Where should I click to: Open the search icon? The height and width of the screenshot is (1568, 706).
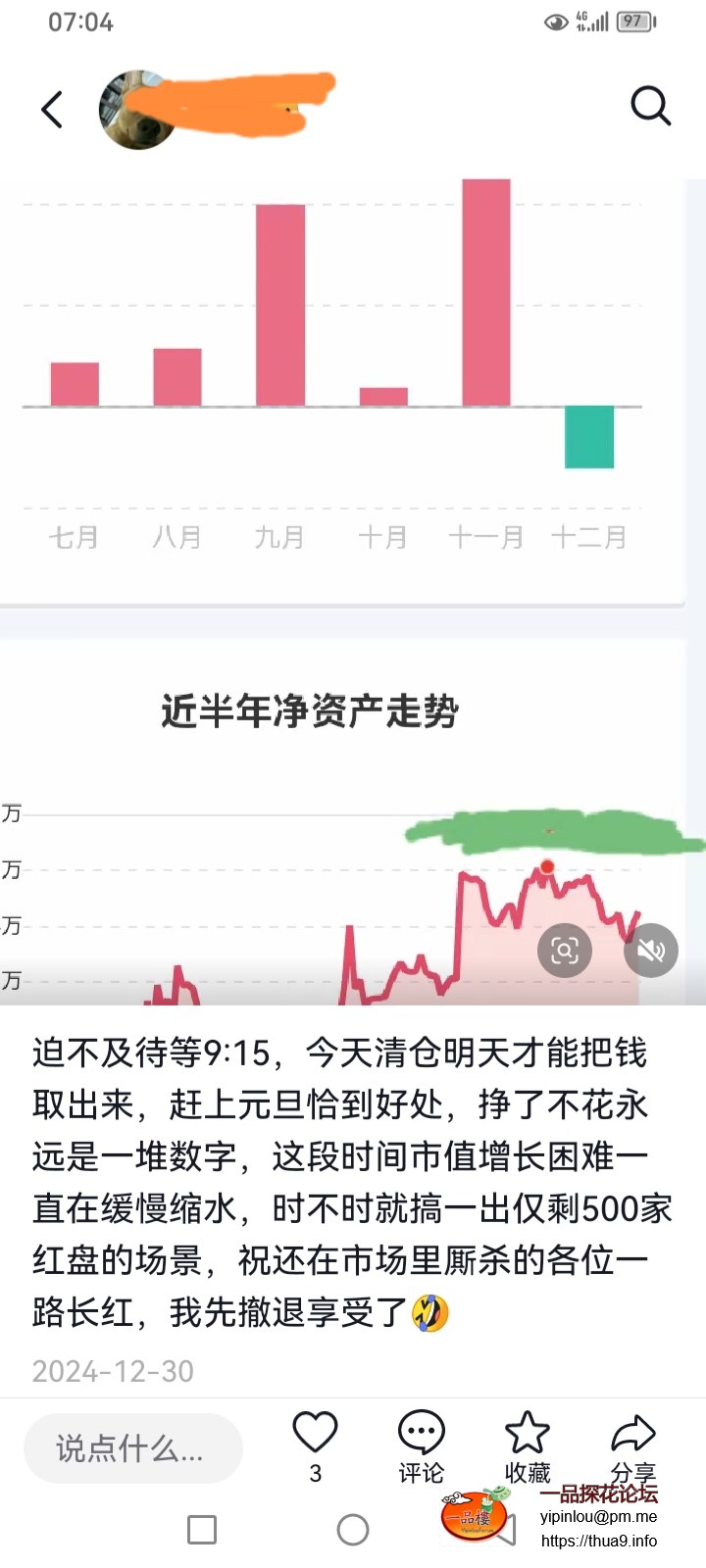[x=650, y=106]
